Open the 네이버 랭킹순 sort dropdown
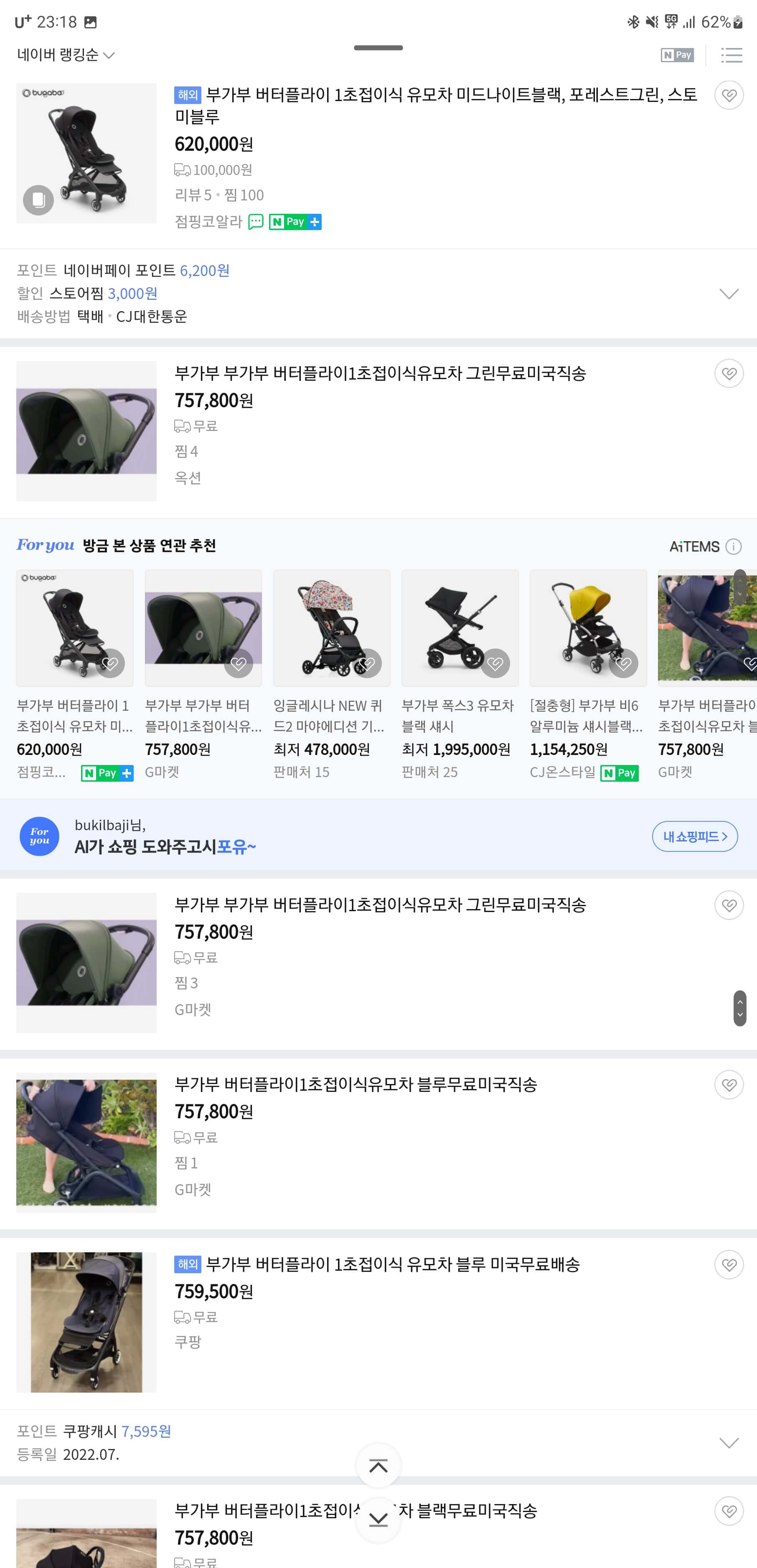This screenshot has height=1568, width=757. tap(63, 56)
